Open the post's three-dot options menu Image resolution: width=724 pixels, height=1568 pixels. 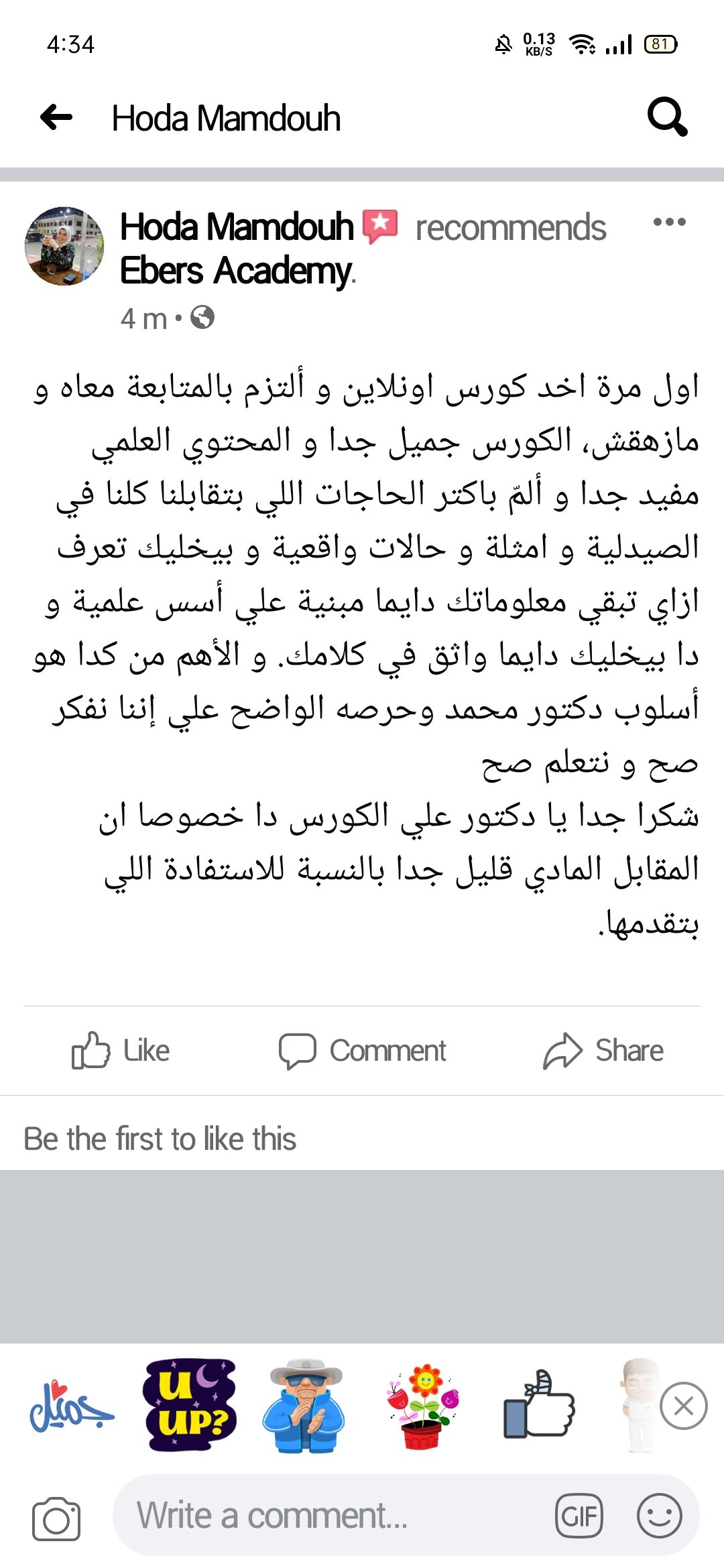click(669, 222)
